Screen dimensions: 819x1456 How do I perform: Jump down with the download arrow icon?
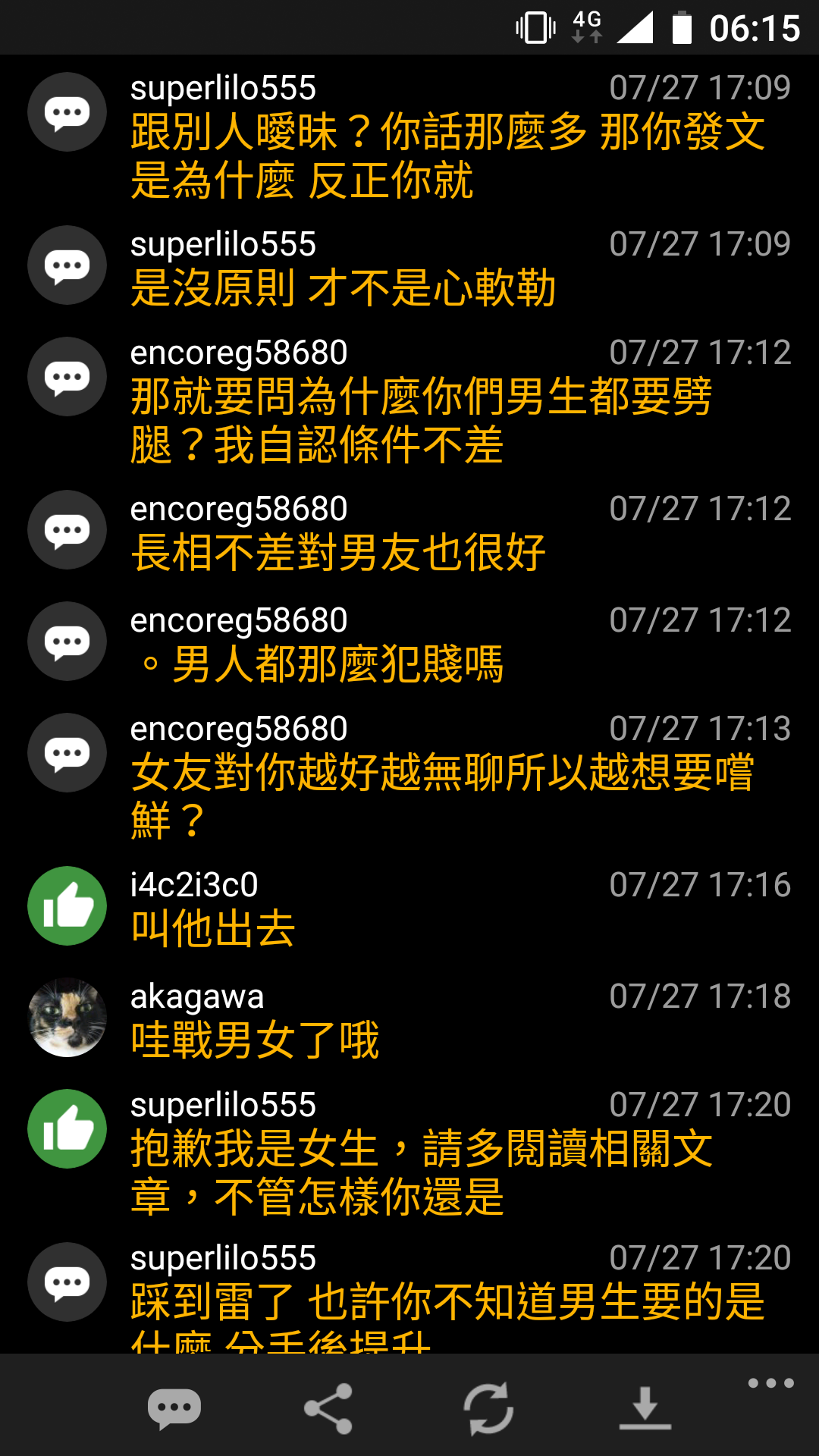[x=645, y=1407]
